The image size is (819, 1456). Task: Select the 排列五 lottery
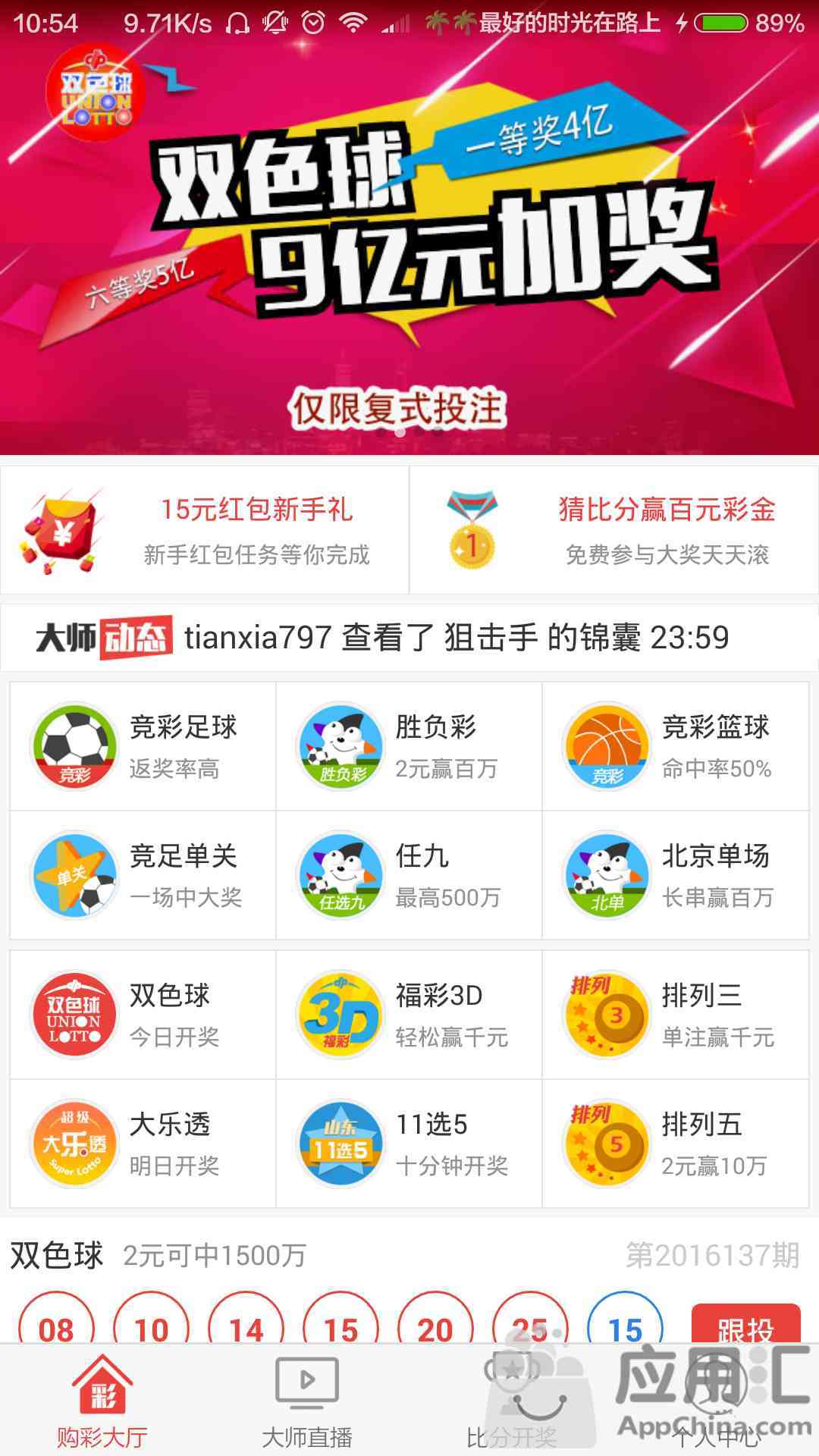[675, 1144]
